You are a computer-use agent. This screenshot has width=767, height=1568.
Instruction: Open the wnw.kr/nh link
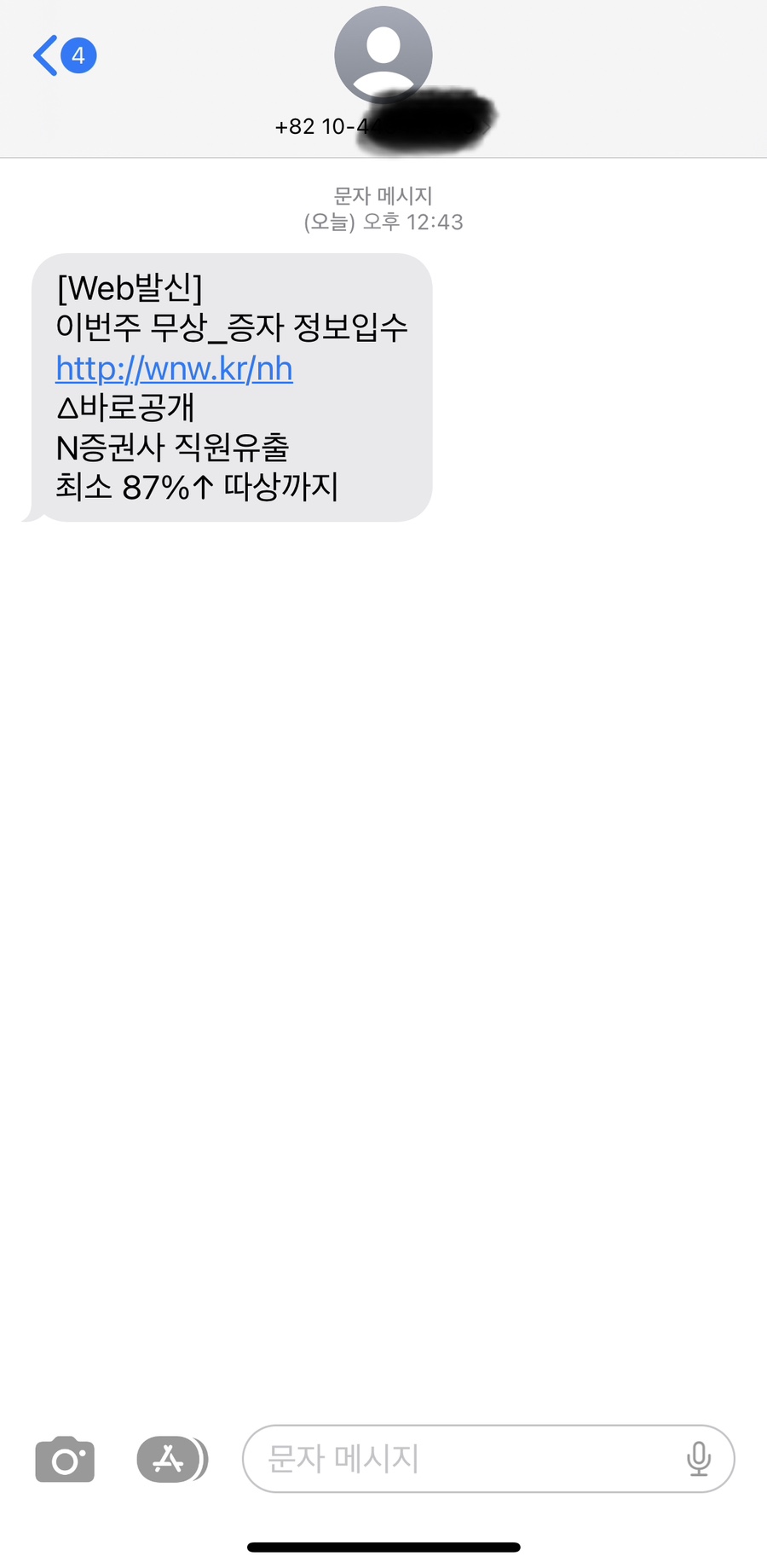click(174, 368)
